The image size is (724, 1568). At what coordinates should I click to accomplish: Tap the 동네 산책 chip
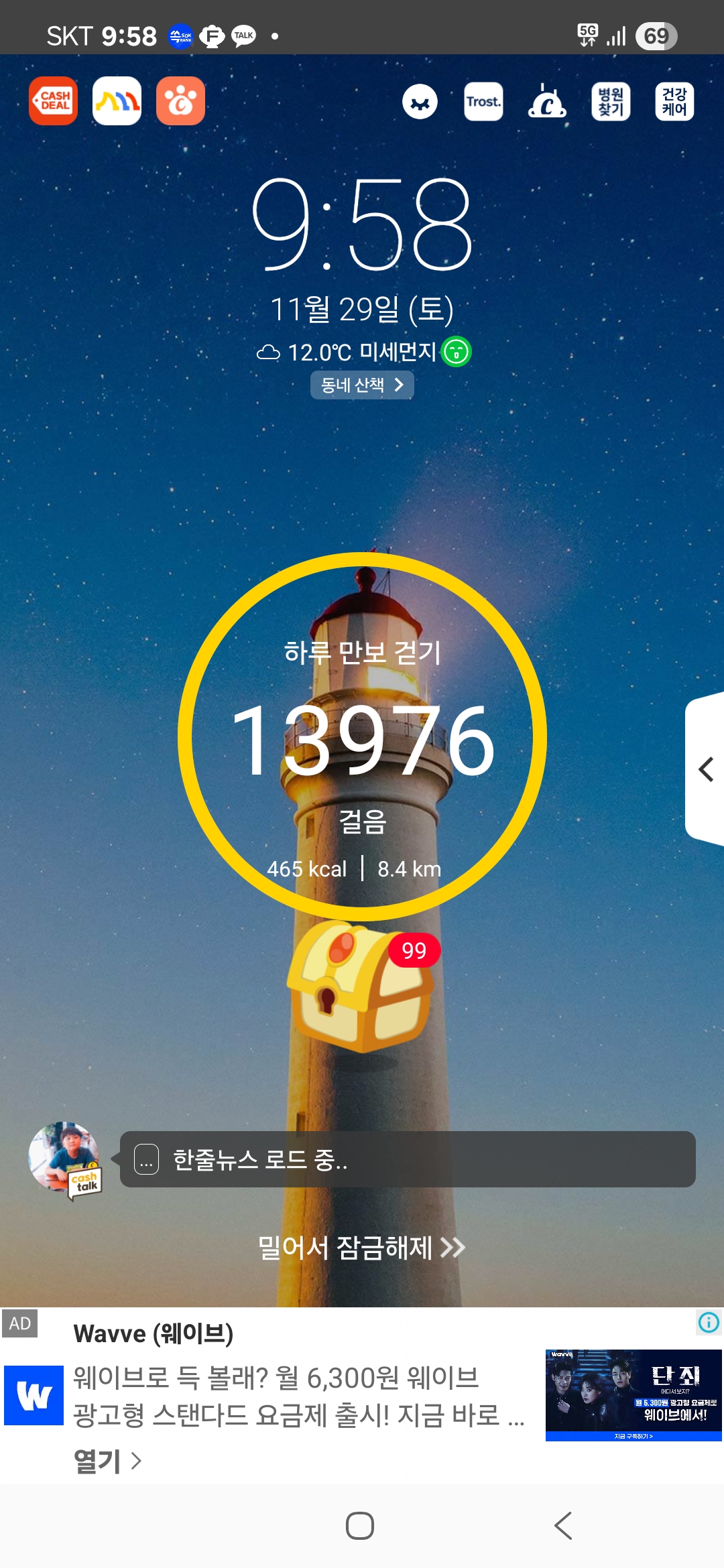point(362,385)
